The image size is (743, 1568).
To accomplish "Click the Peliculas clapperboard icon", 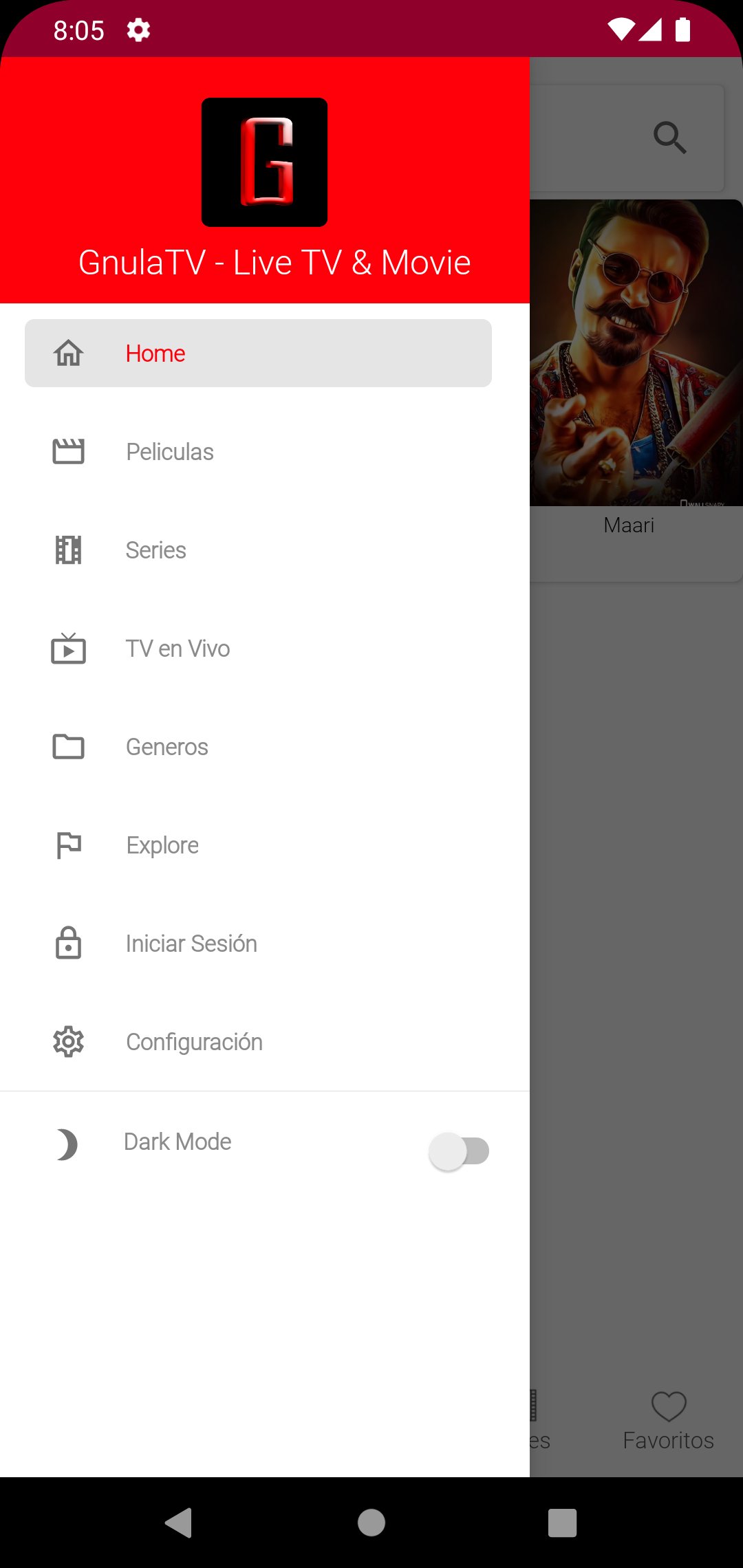I will (68, 451).
